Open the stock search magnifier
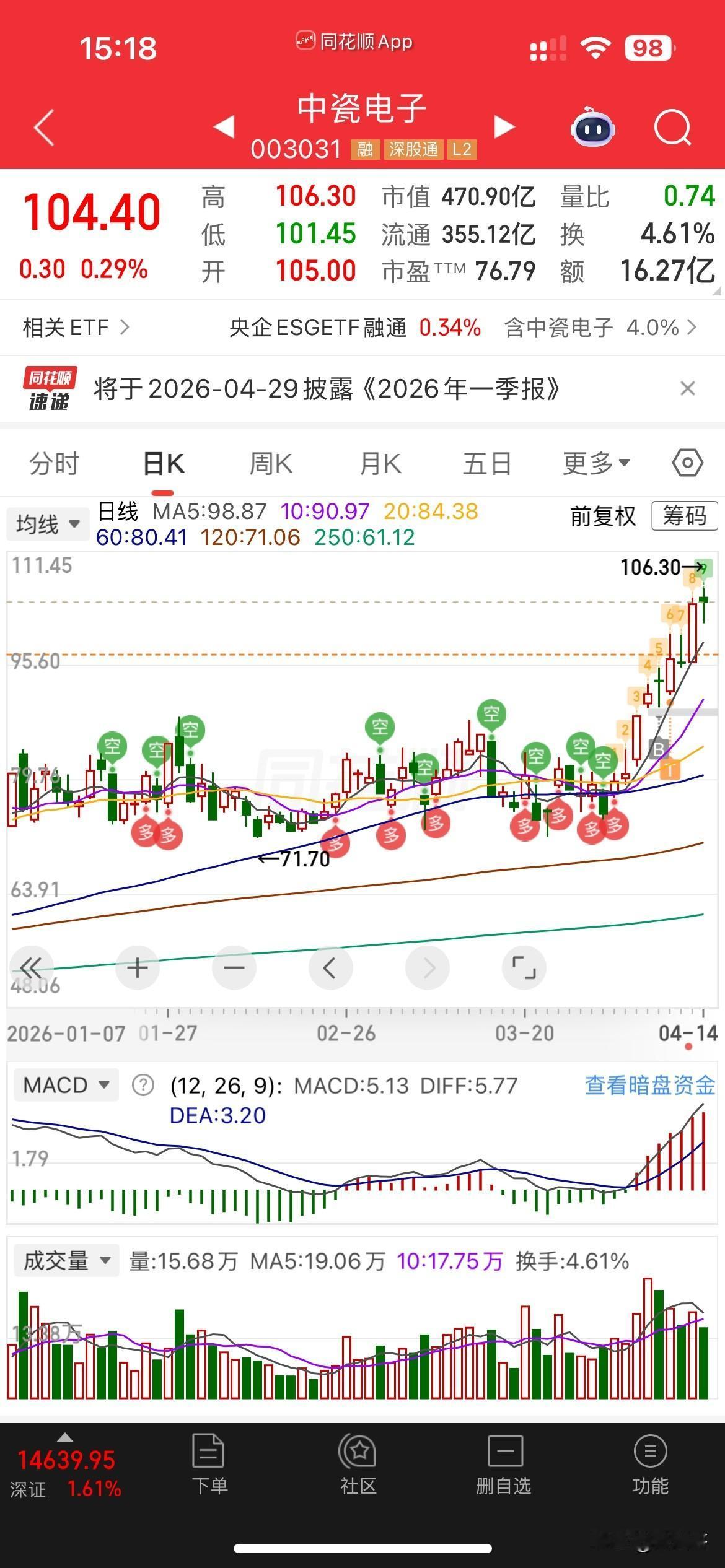 click(x=672, y=127)
